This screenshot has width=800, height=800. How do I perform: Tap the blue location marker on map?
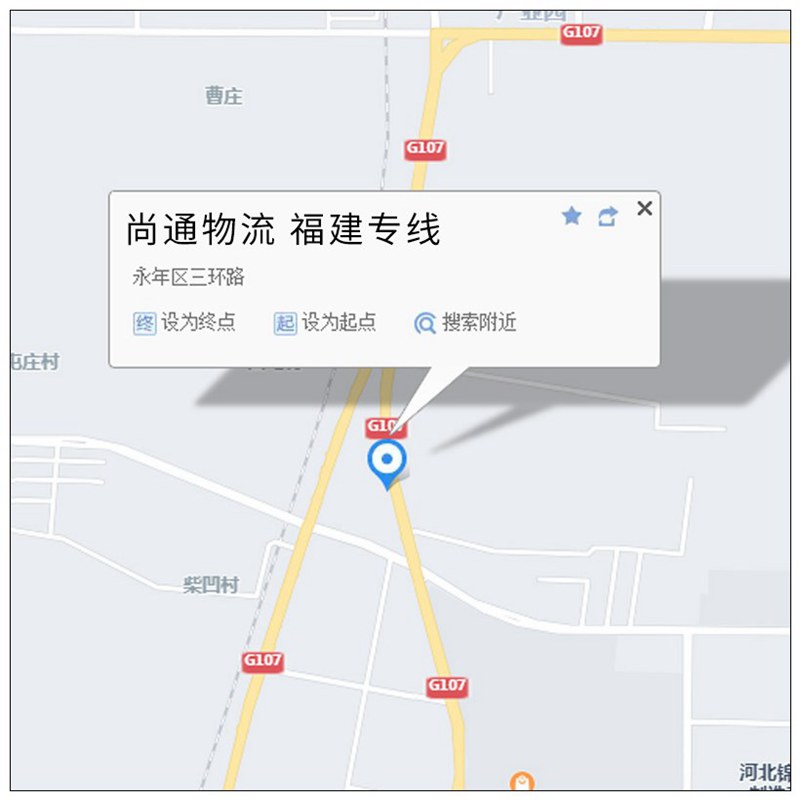386,462
